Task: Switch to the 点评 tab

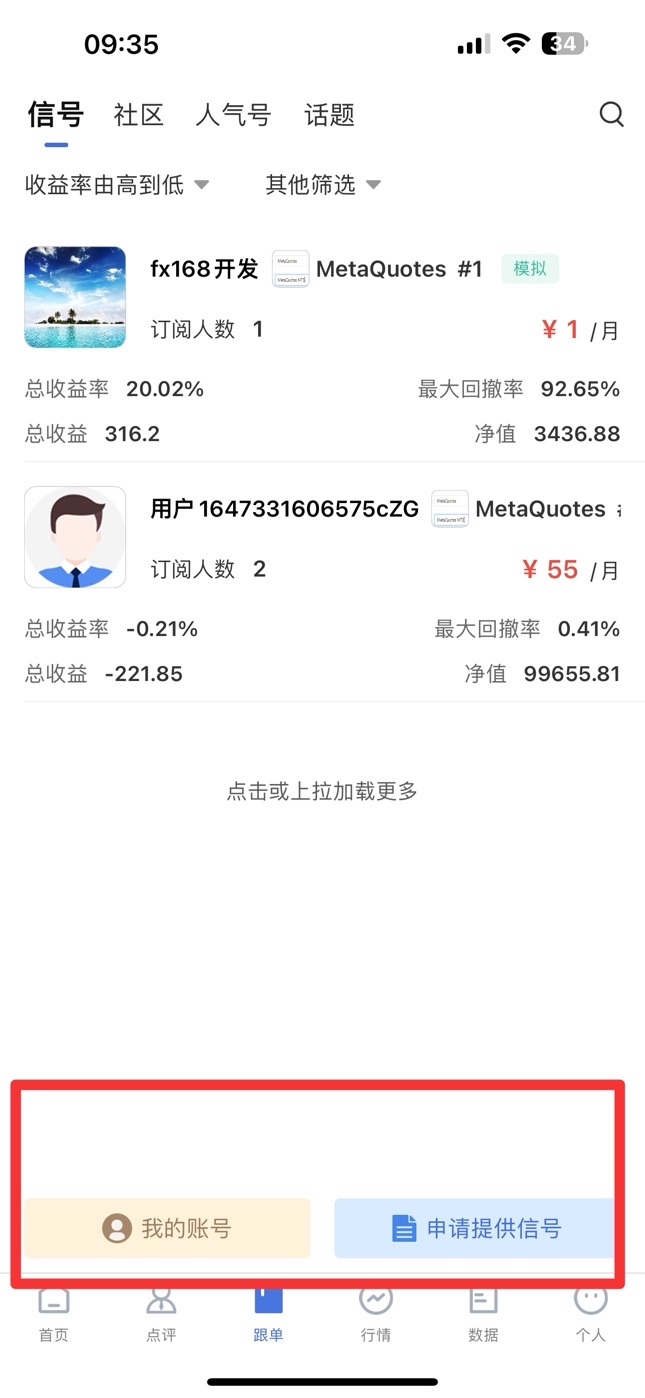Action: 161,1313
